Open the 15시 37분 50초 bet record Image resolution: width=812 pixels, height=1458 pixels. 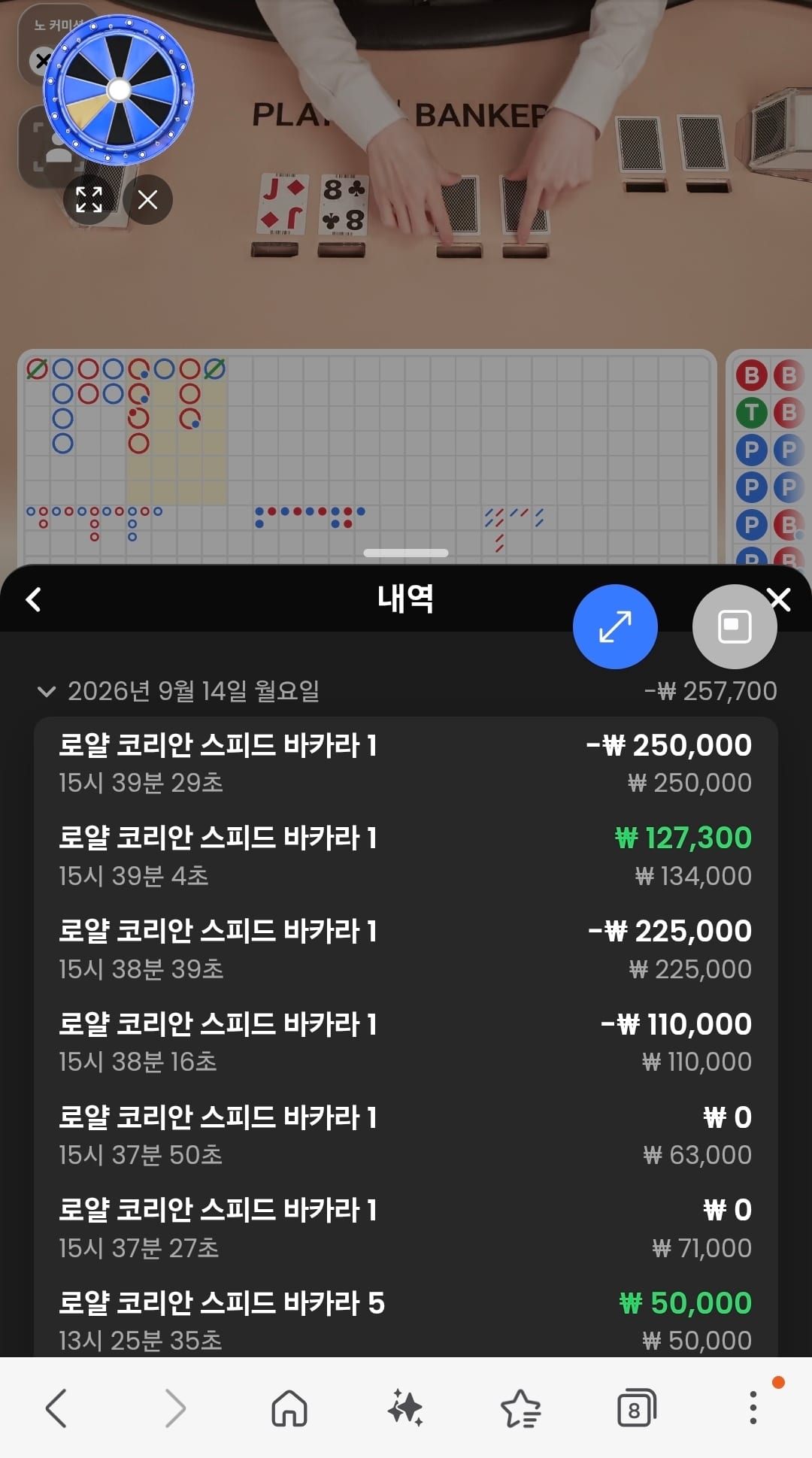click(x=406, y=1135)
